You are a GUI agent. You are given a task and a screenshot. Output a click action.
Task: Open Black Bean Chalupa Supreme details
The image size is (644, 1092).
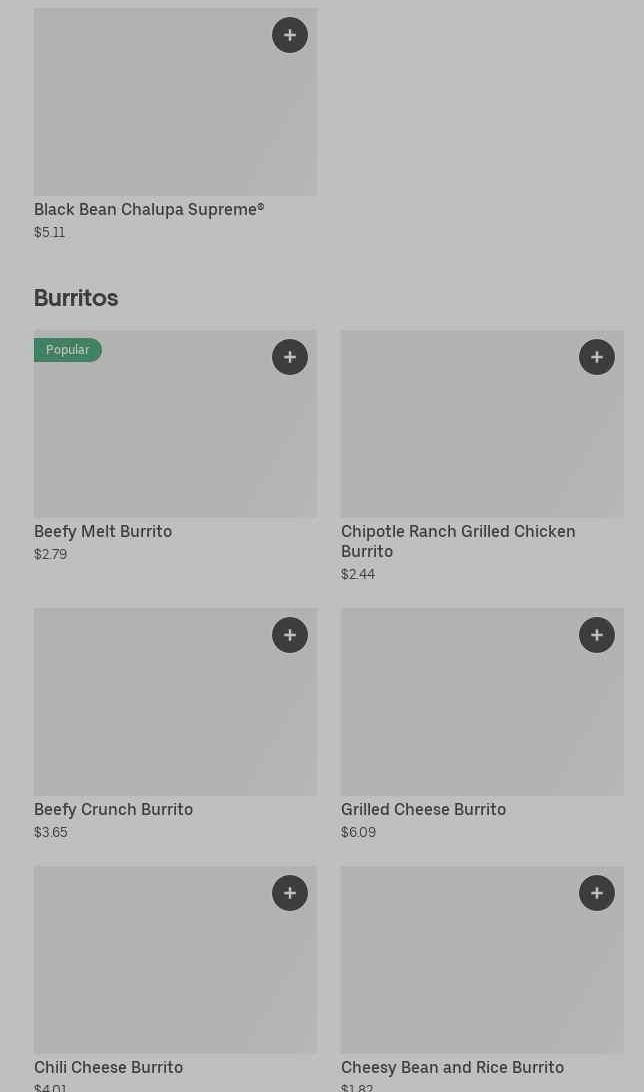tap(175, 124)
